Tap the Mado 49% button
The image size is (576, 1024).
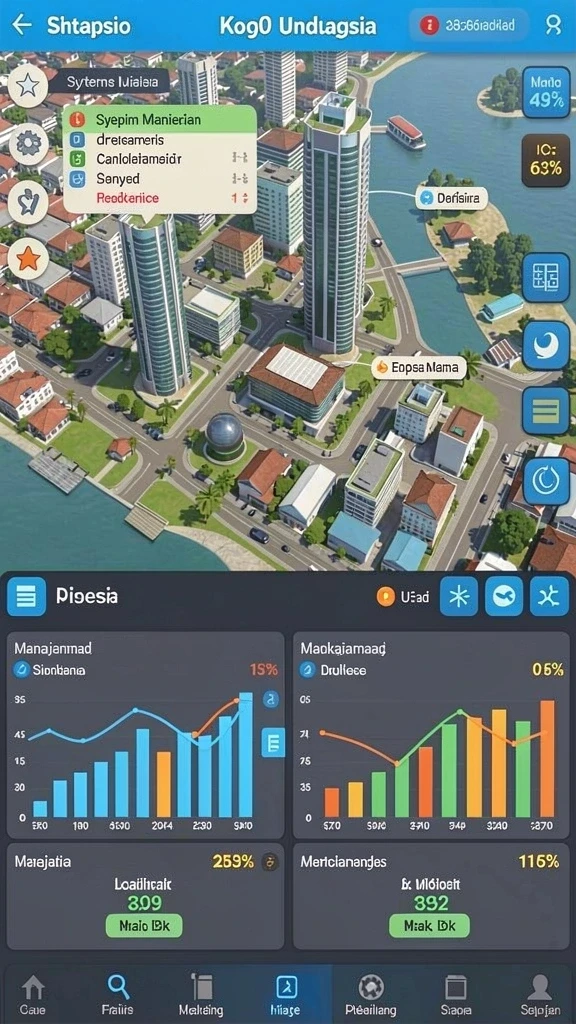point(546,93)
